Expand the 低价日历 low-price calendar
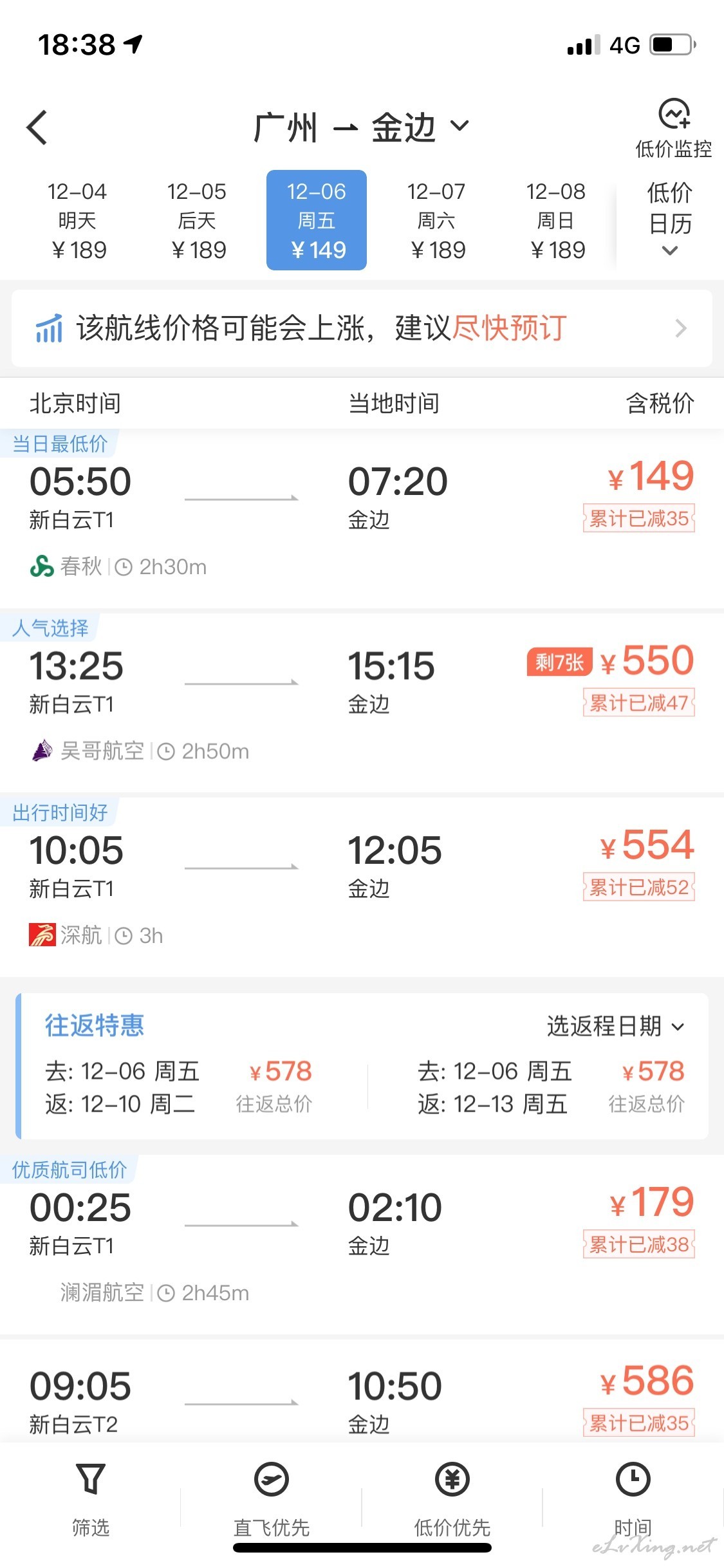 tap(670, 219)
